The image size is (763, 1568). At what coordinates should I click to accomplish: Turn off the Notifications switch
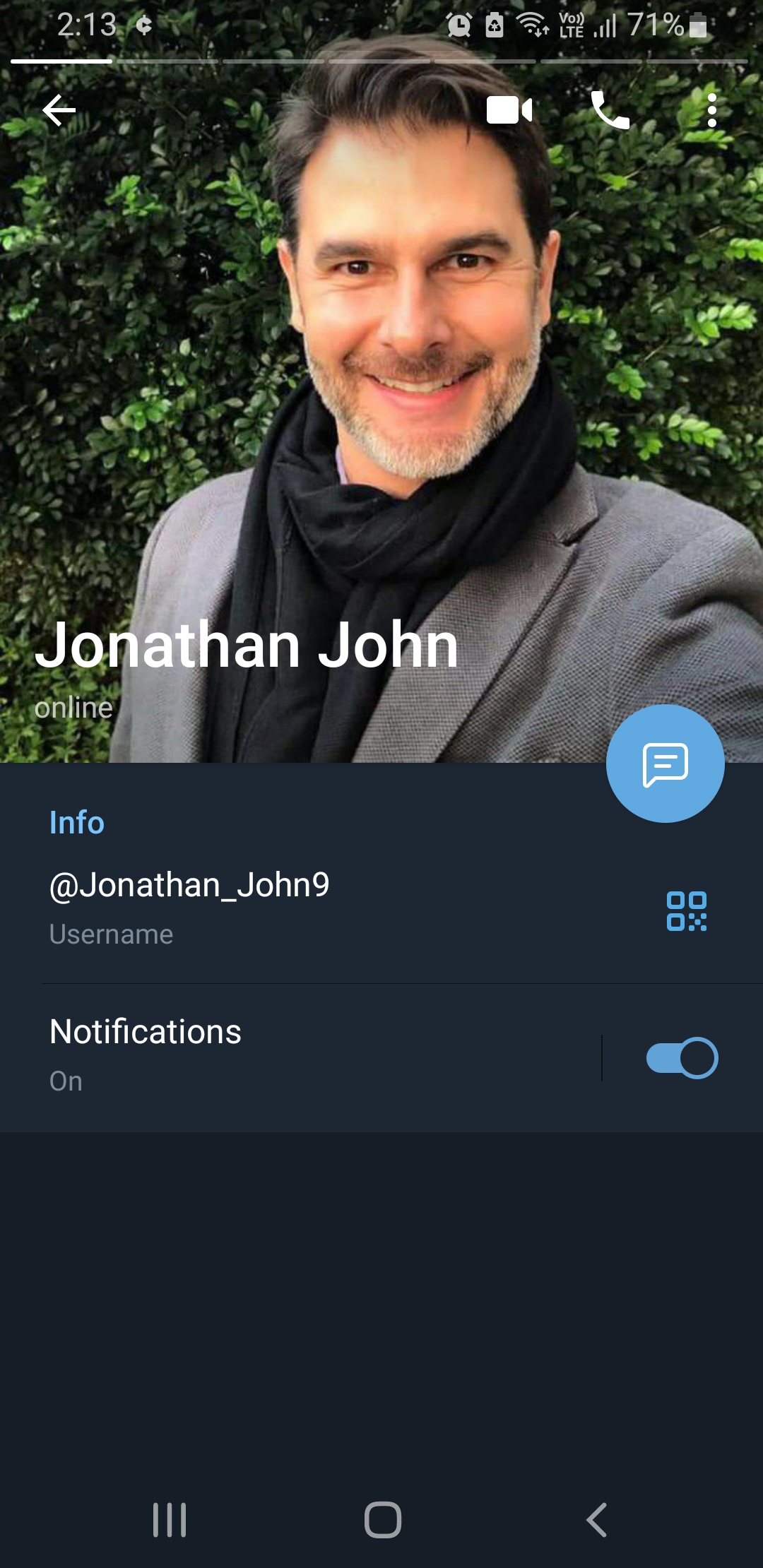tap(682, 1058)
